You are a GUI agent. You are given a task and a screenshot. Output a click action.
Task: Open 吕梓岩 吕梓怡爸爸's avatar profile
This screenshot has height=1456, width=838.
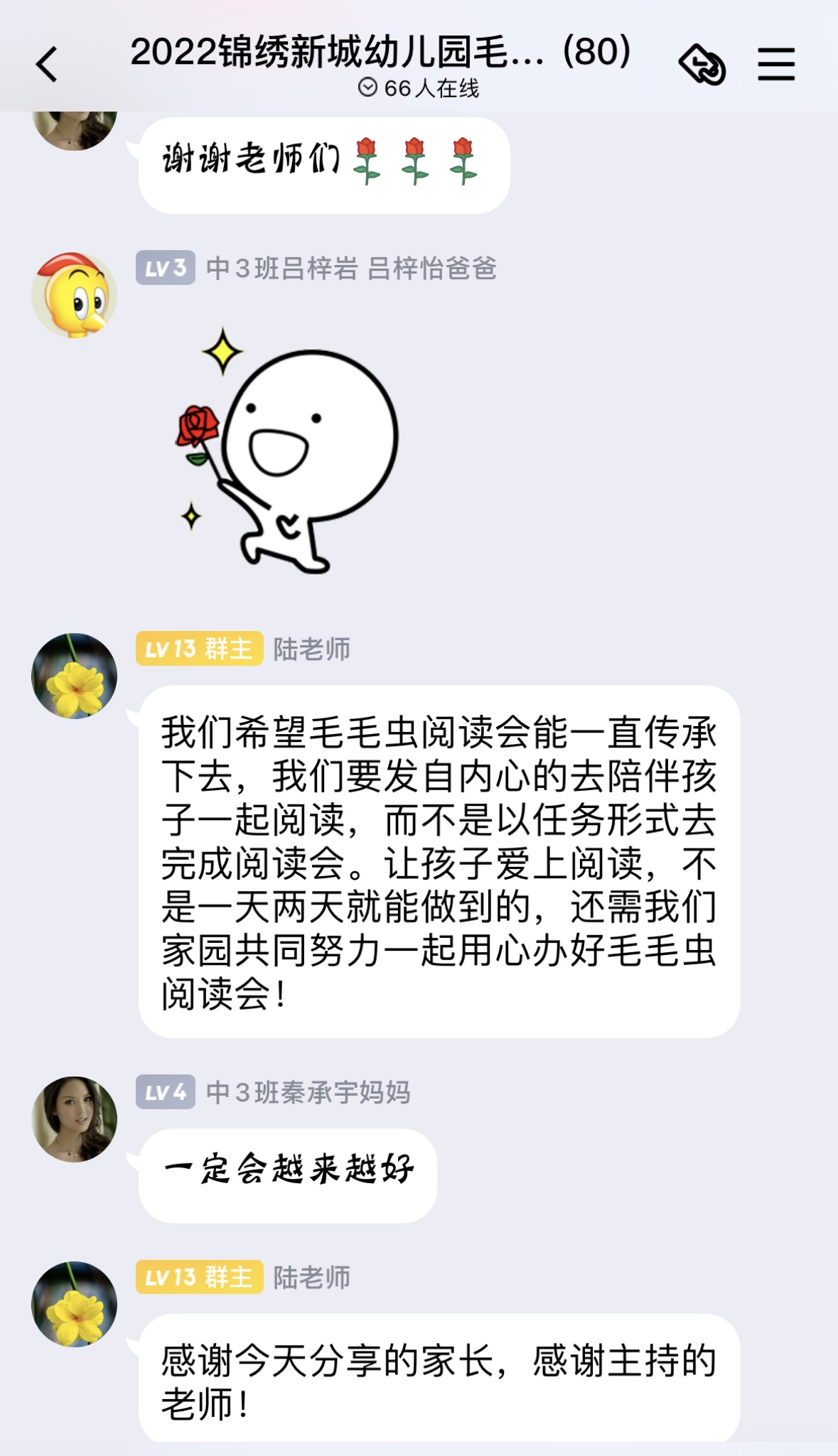[74, 295]
